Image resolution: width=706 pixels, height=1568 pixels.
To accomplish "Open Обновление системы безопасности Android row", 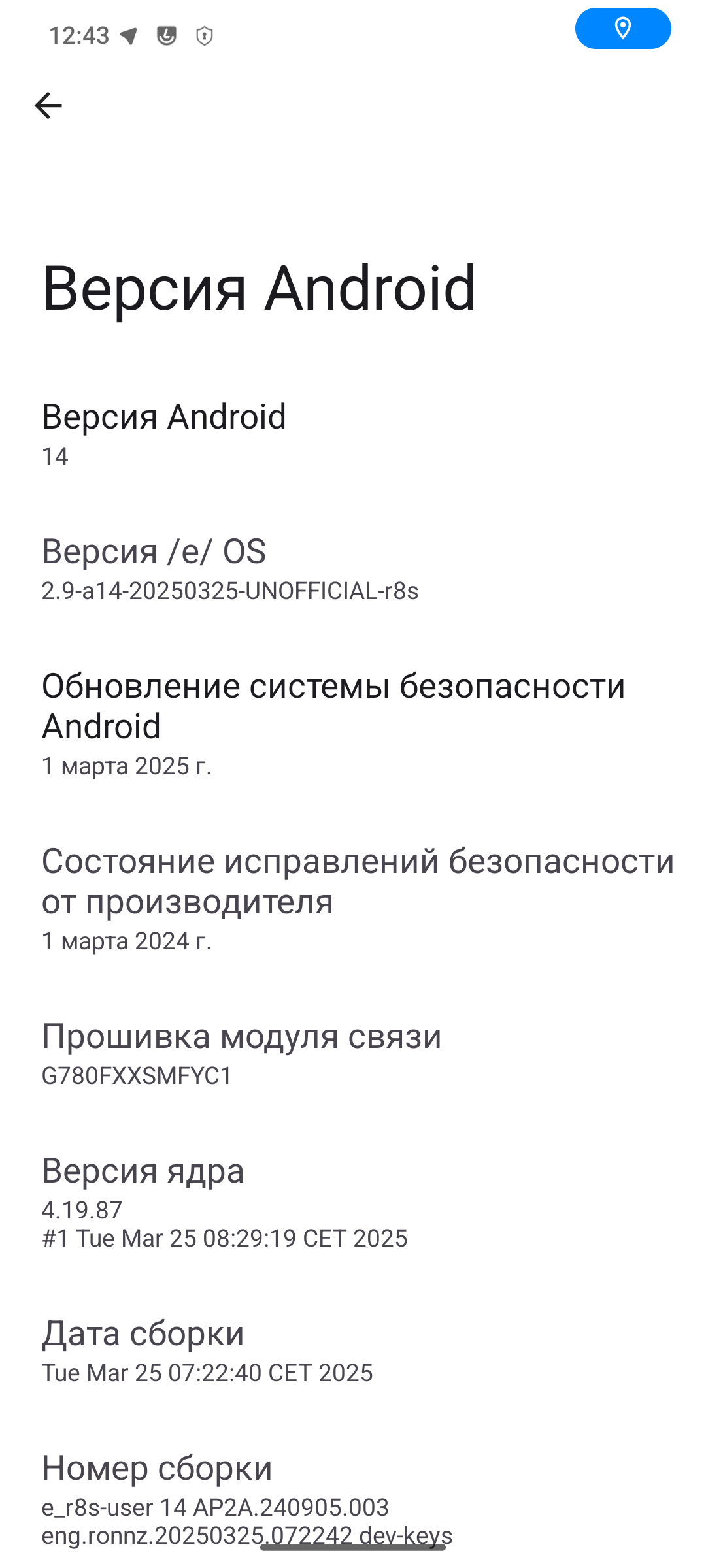I will (x=353, y=724).
